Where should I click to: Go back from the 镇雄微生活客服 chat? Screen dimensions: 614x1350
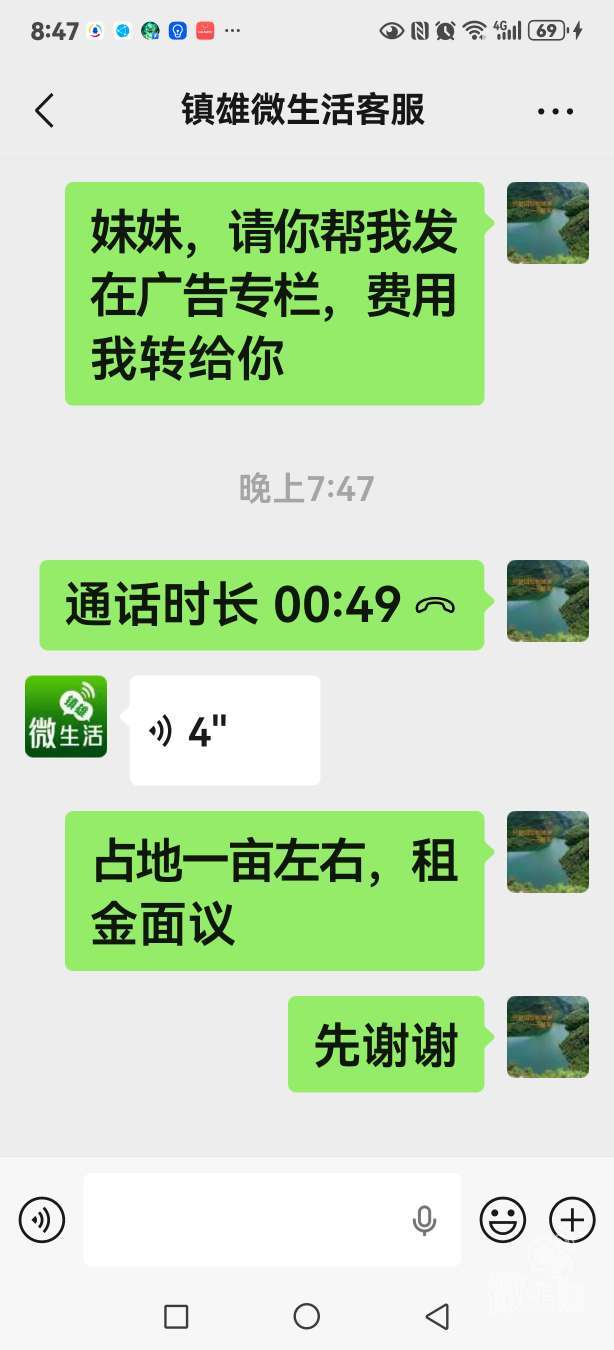click(44, 110)
